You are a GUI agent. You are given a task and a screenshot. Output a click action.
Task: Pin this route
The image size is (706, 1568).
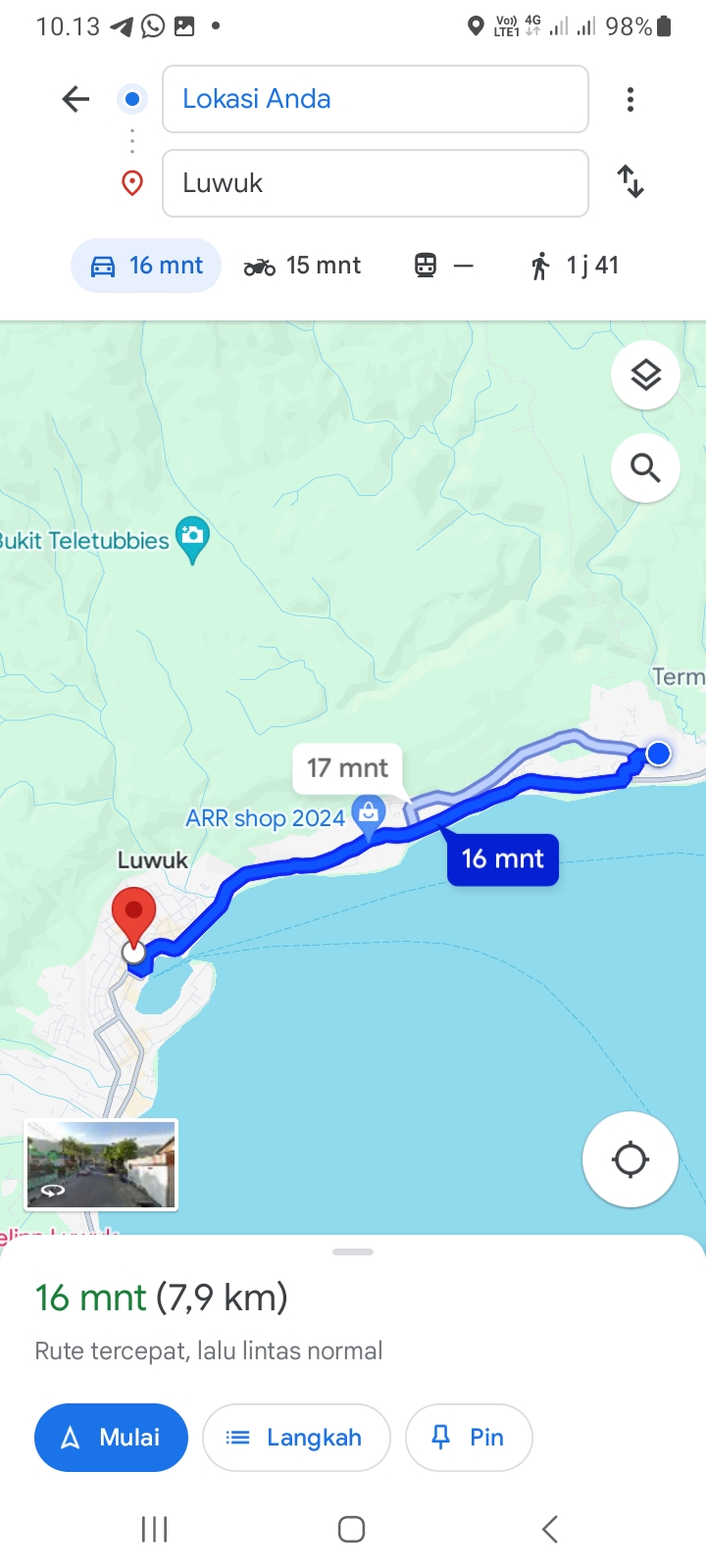[469, 1438]
